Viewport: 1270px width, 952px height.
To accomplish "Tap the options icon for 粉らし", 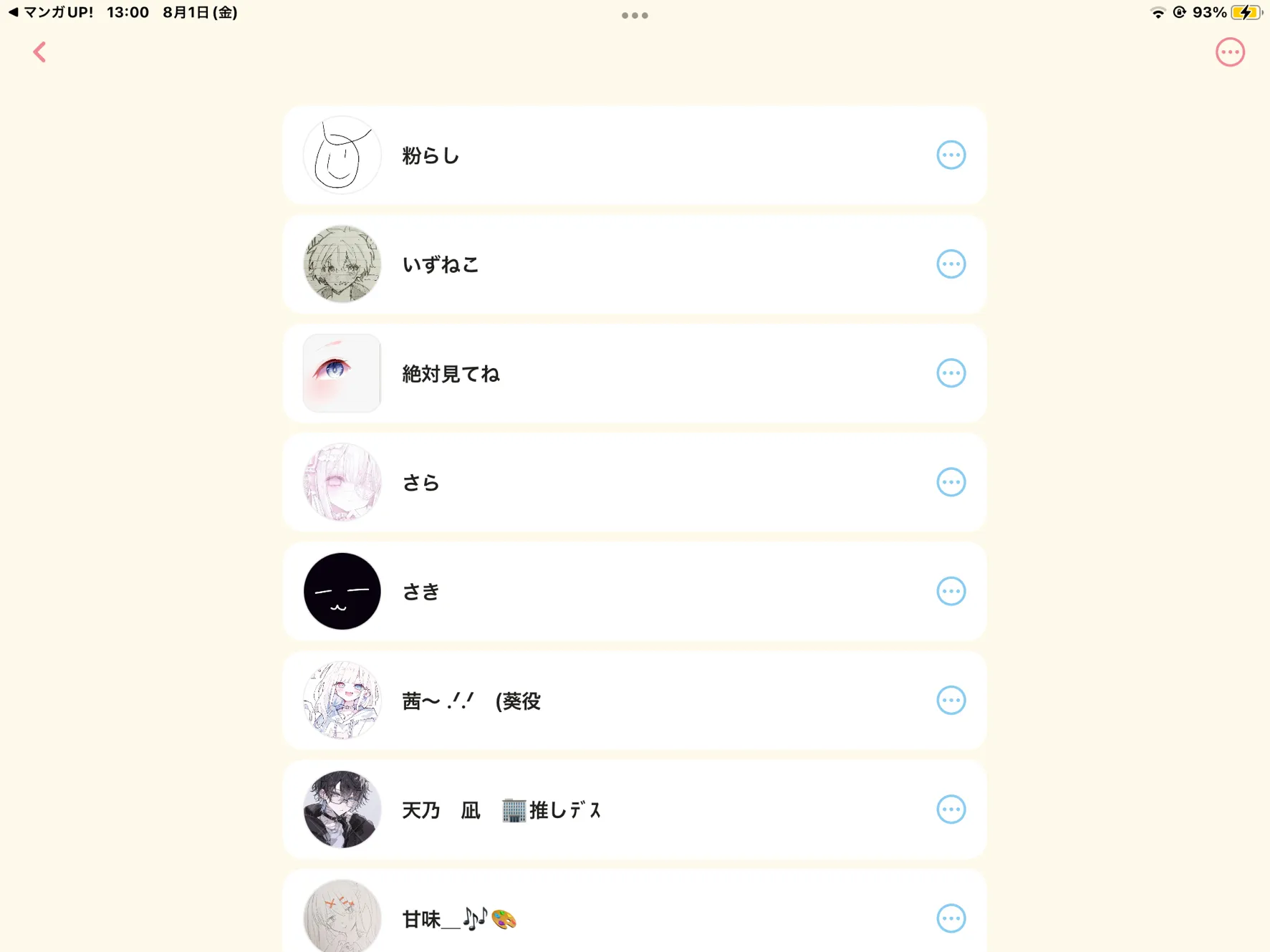I will coord(951,155).
